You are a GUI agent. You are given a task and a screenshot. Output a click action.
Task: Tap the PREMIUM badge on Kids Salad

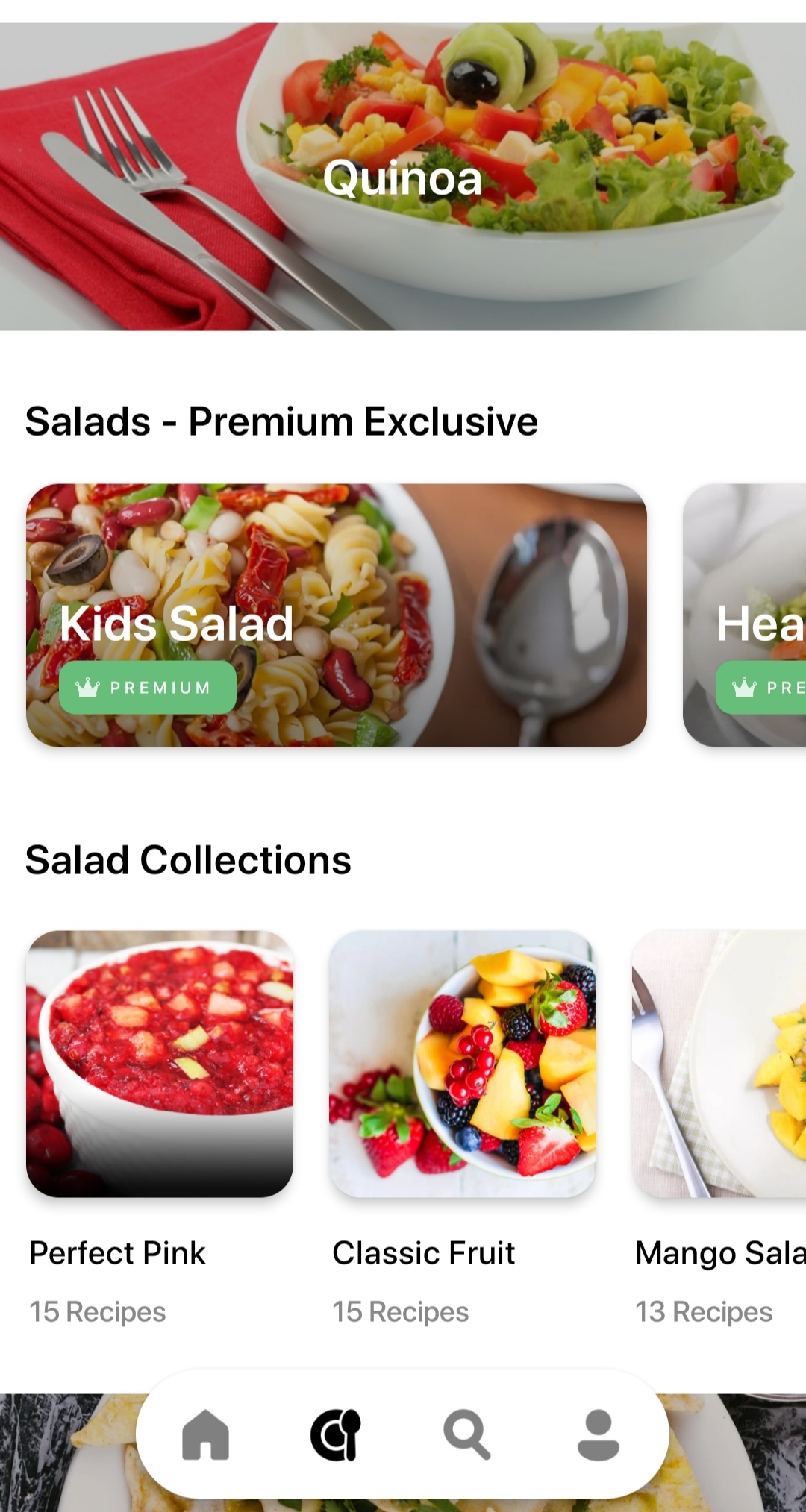click(x=147, y=687)
